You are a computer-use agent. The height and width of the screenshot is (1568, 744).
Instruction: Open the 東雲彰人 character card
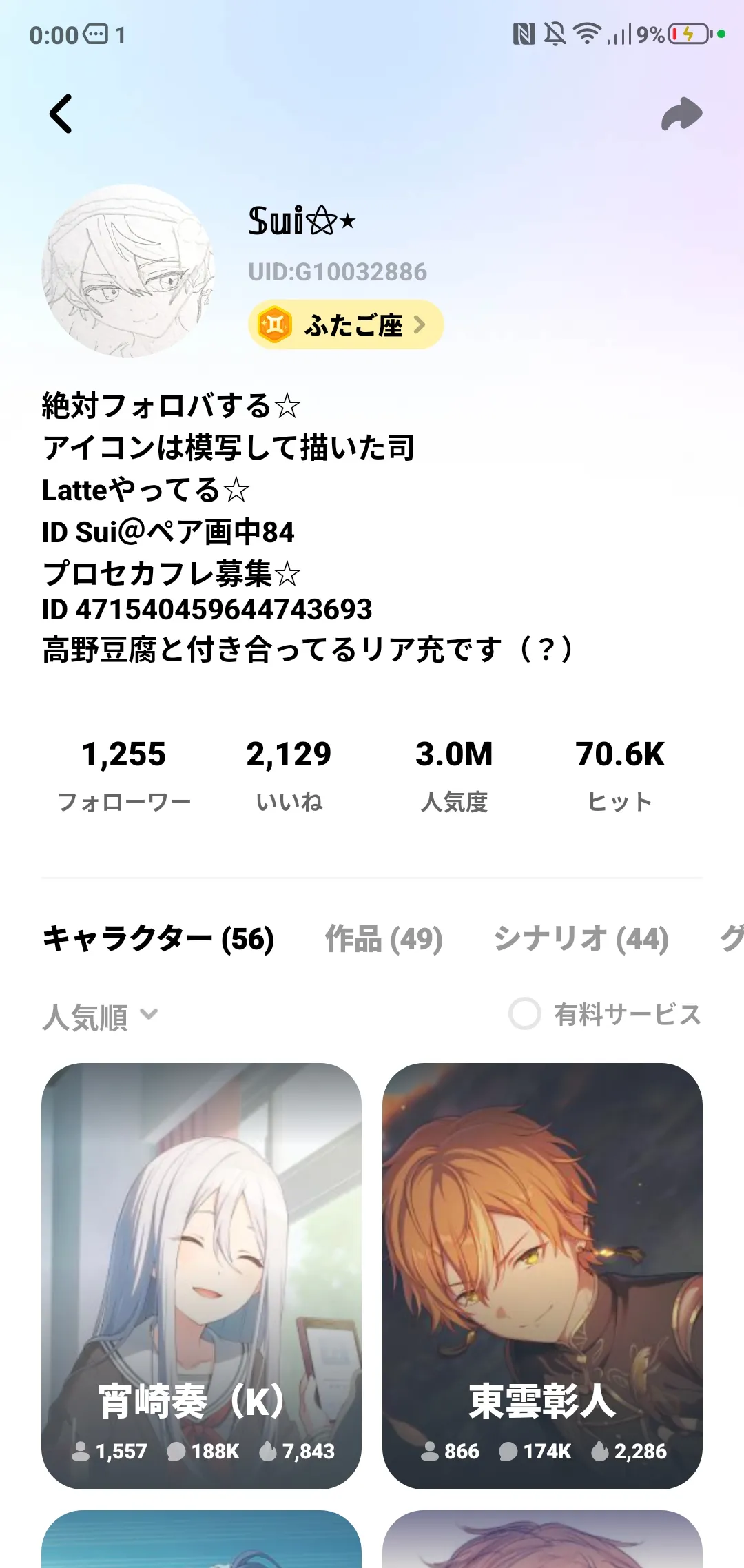542,1276
